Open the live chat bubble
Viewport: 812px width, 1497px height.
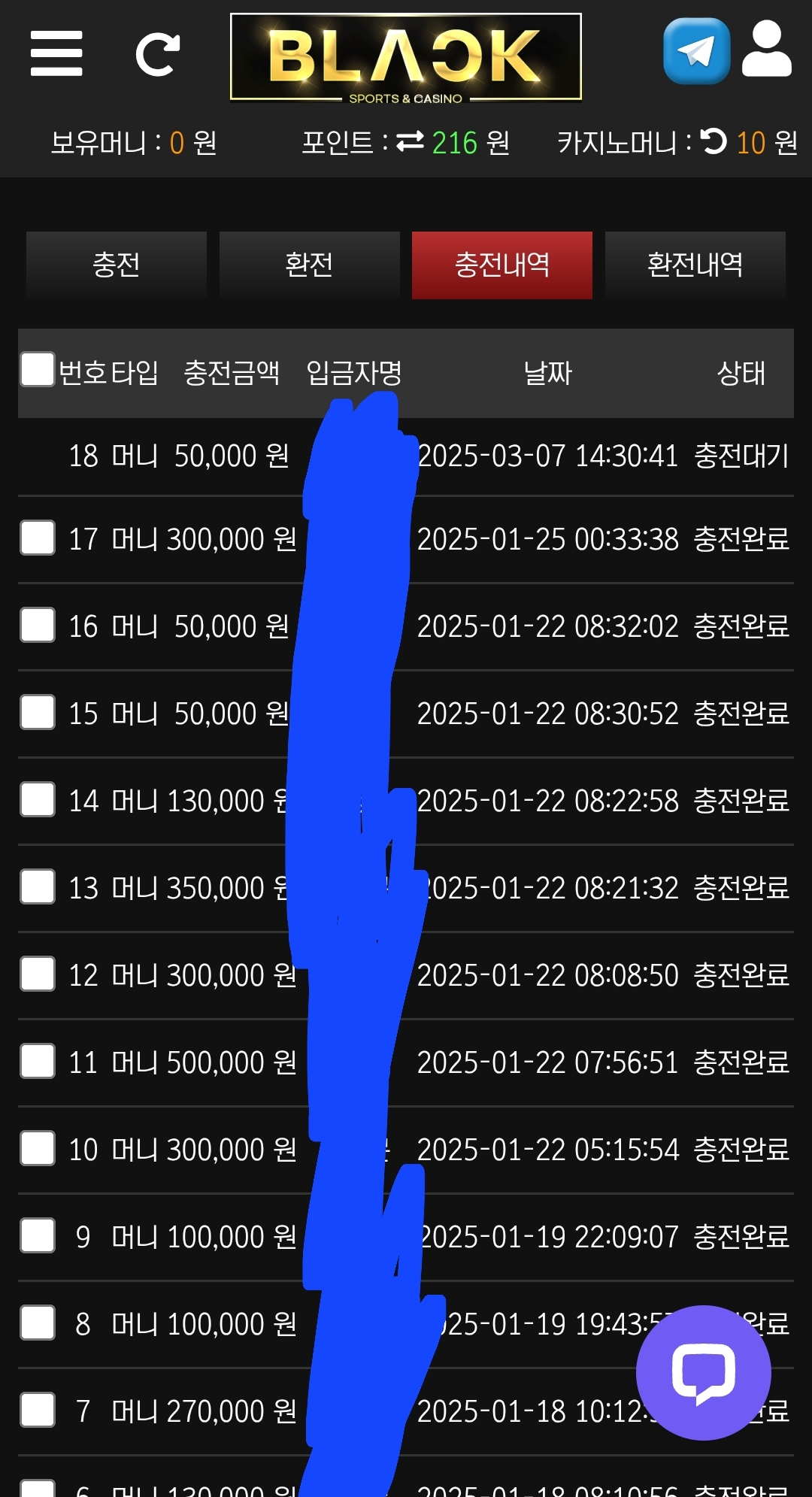tap(704, 1373)
